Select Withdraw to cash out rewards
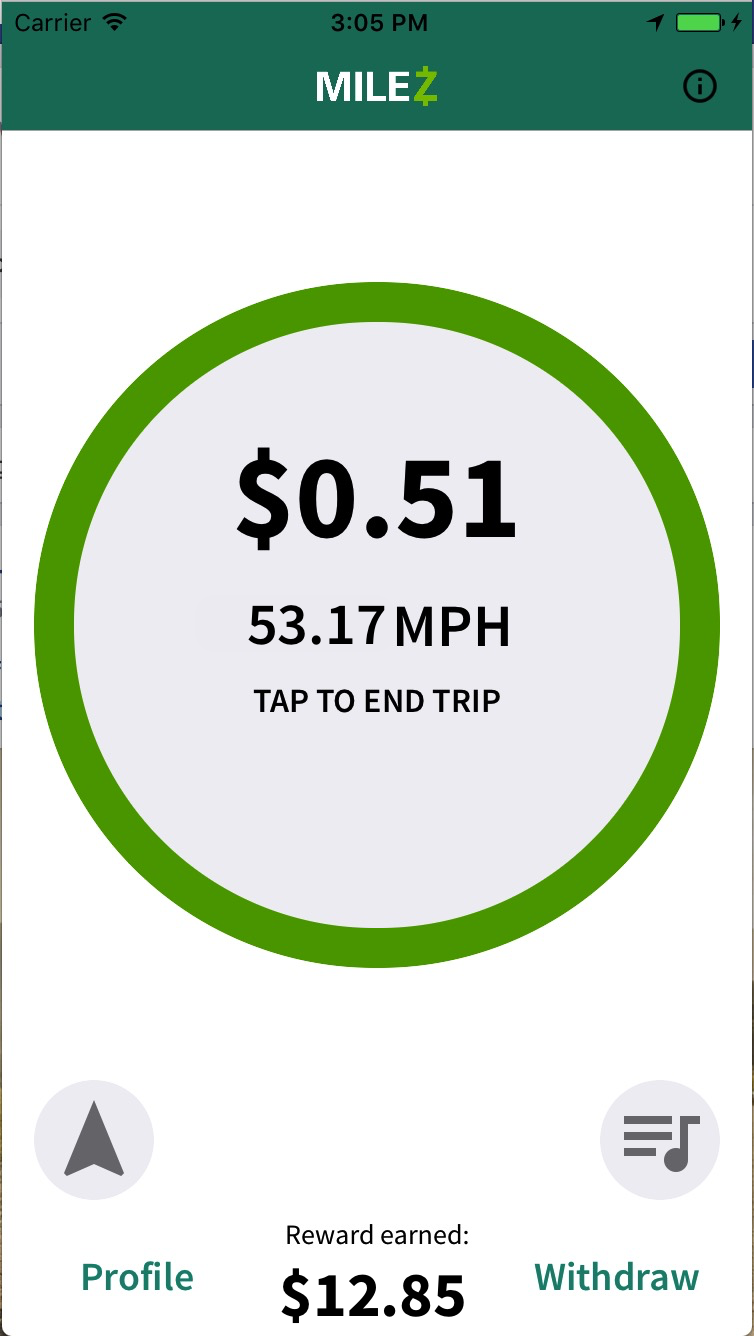 [616, 1277]
